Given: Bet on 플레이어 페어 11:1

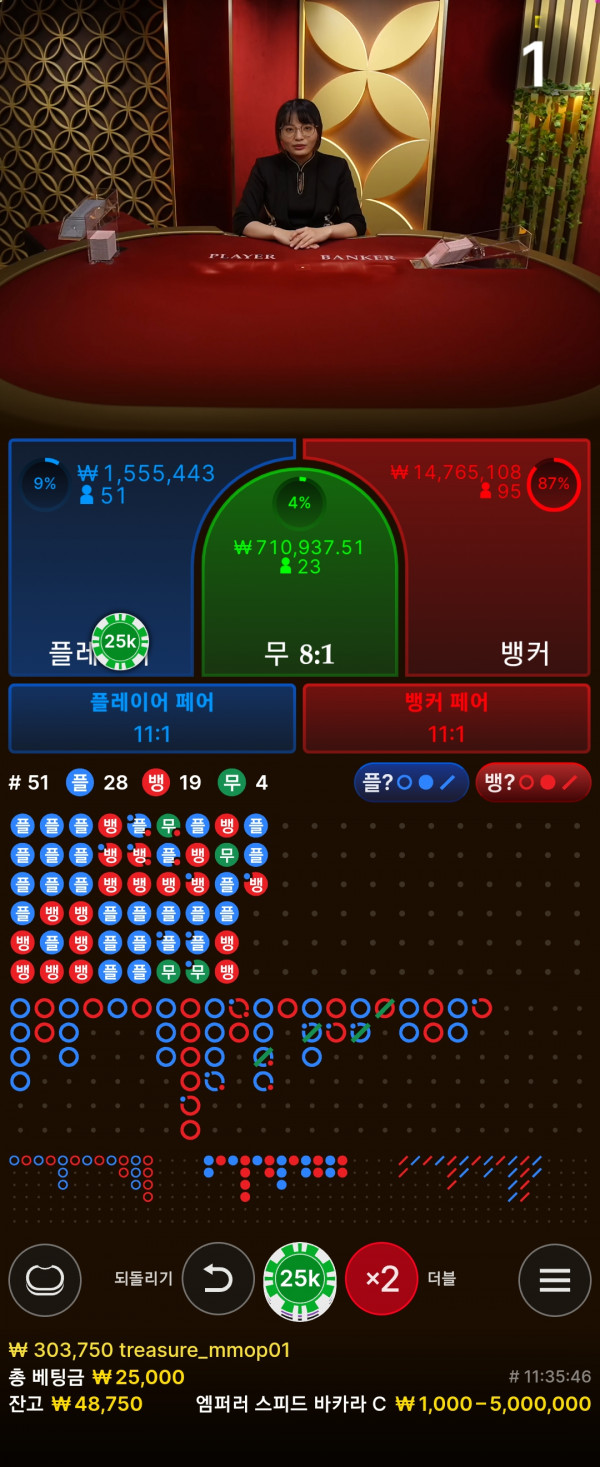Looking at the screenshot, I should 152,717.
